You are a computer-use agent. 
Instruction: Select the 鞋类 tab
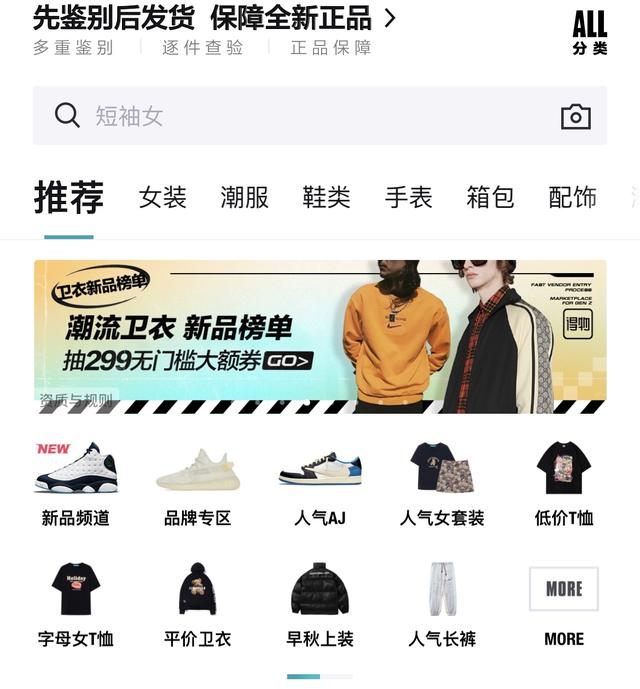326,197
